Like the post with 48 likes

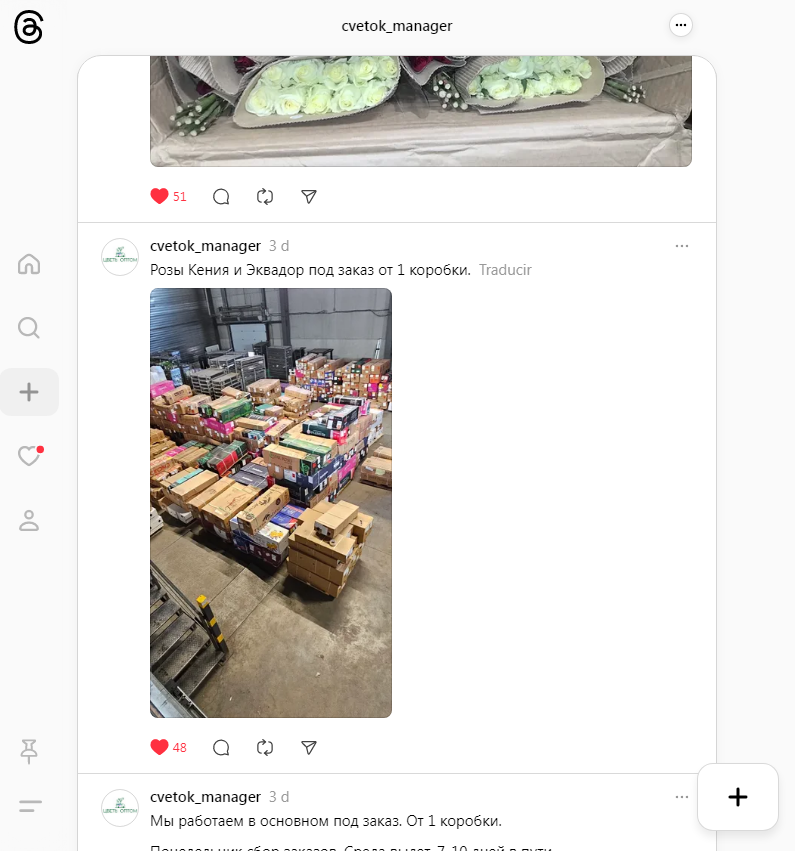coord(160,747)
